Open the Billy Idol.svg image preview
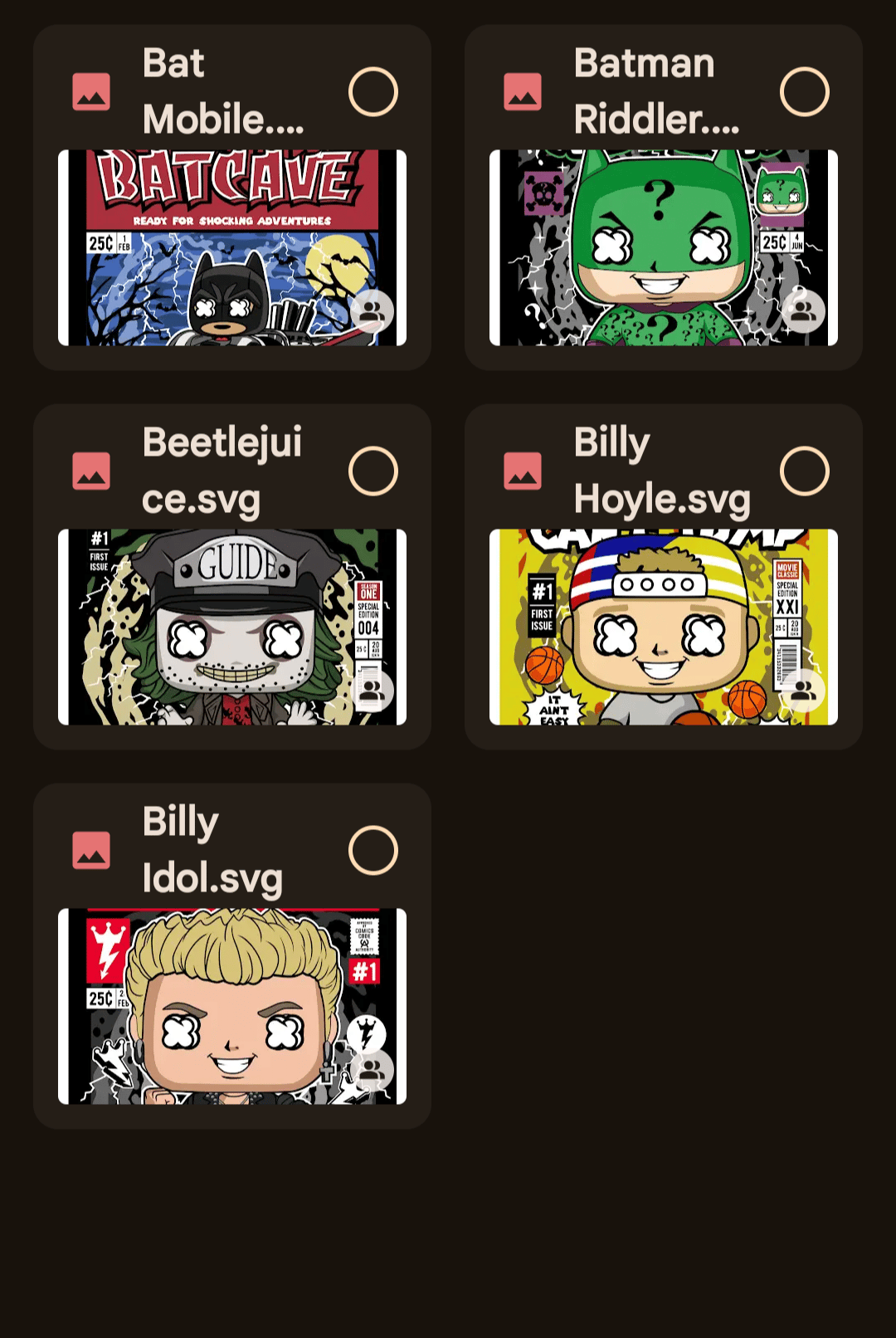The height and width of the screenshot is (1338, 896). 232,1006
